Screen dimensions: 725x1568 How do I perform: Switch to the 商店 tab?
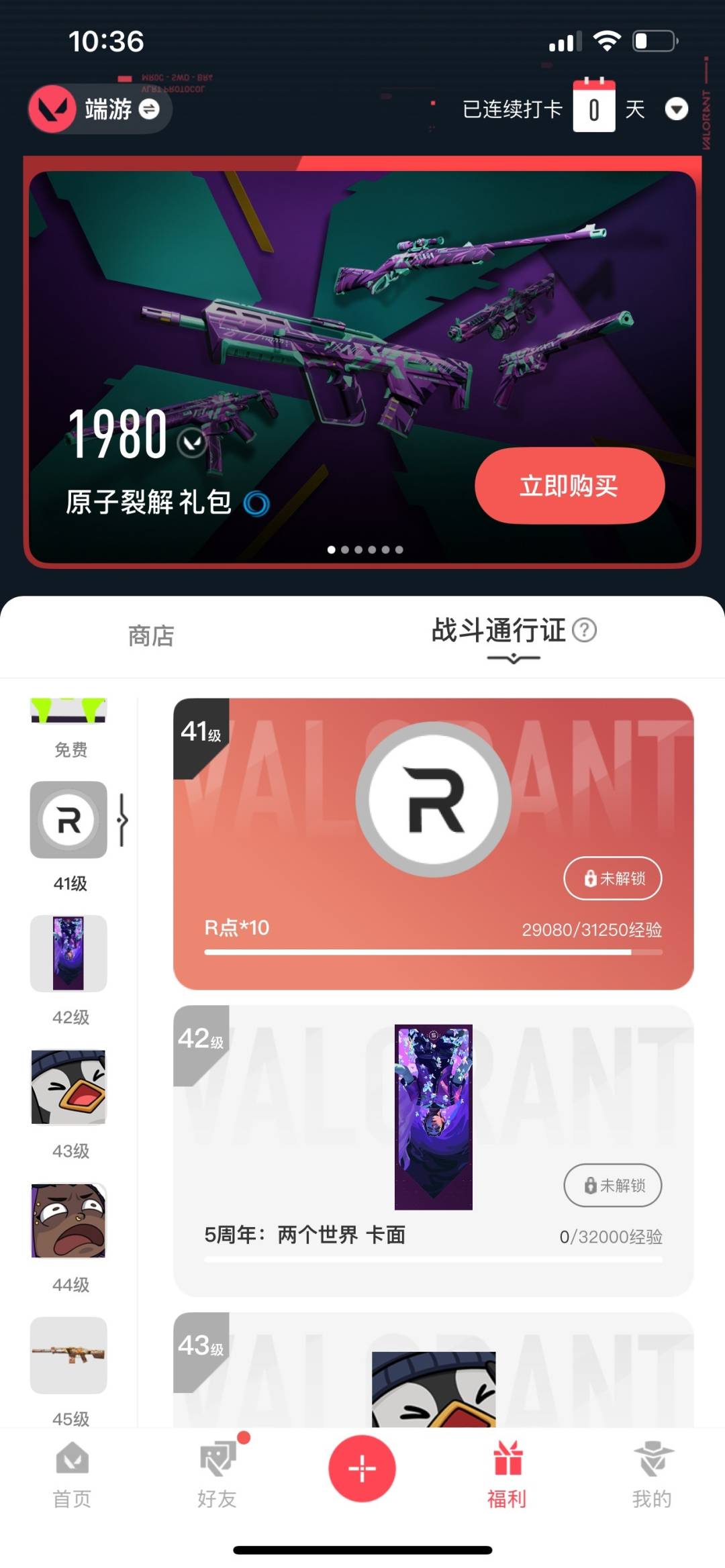[151, 635]
